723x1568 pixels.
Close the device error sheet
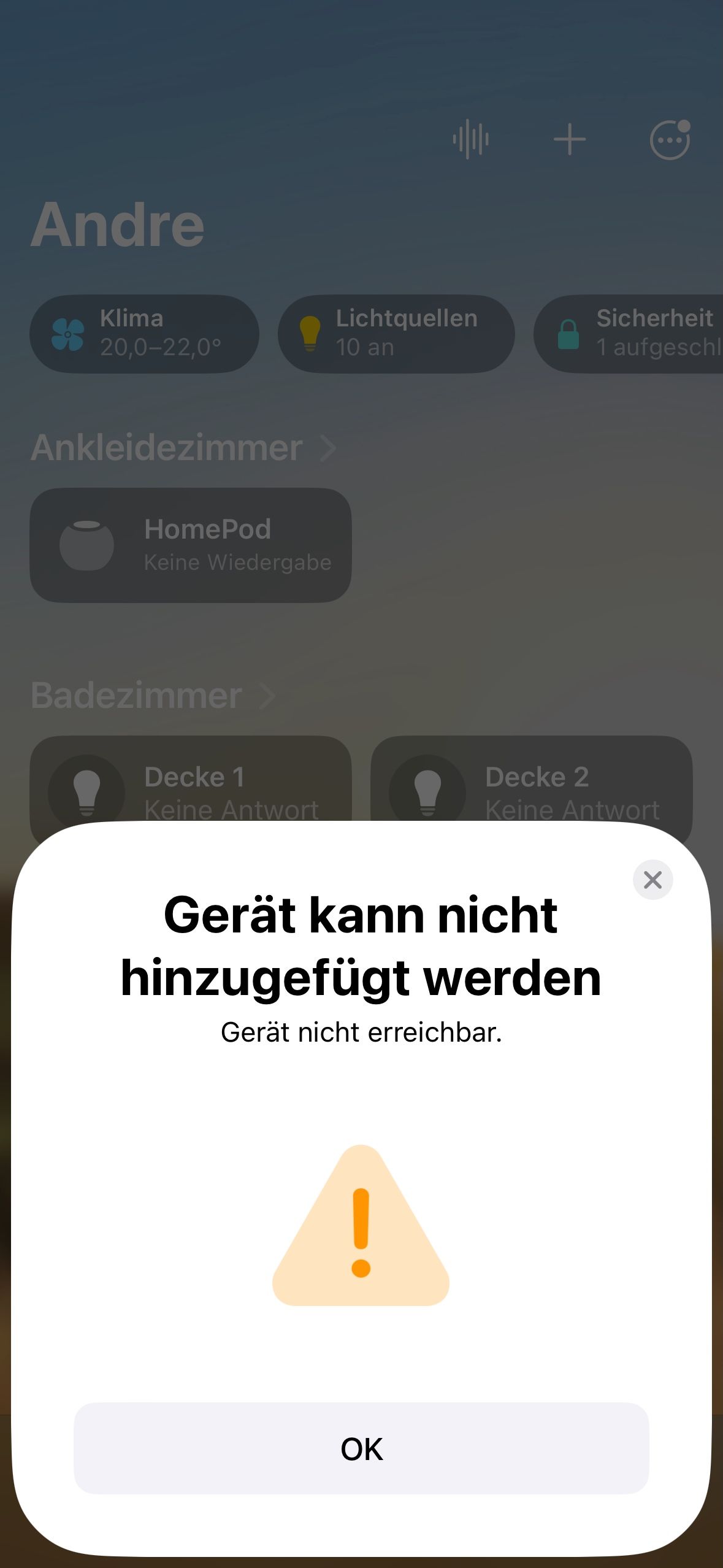(x=652, y=880)
